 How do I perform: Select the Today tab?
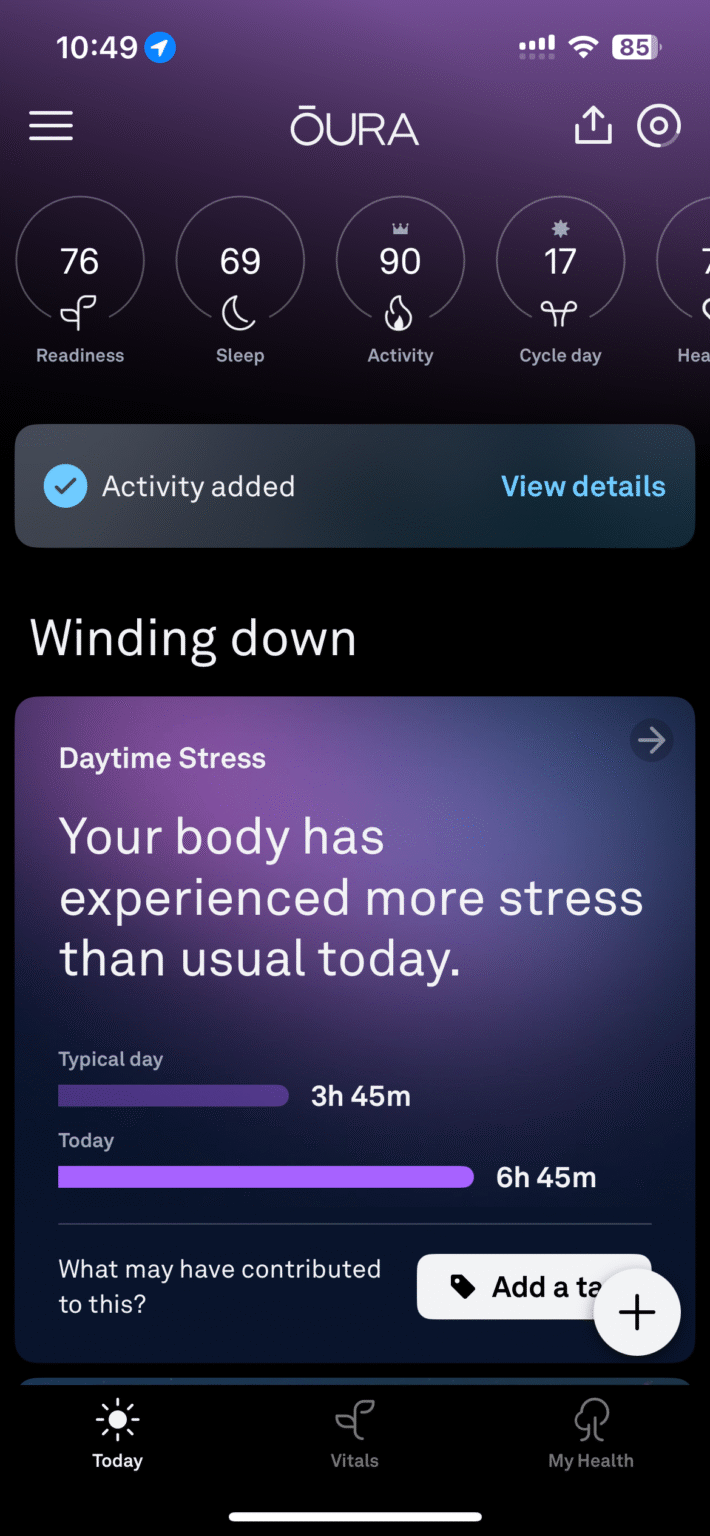coord(118,1434)
